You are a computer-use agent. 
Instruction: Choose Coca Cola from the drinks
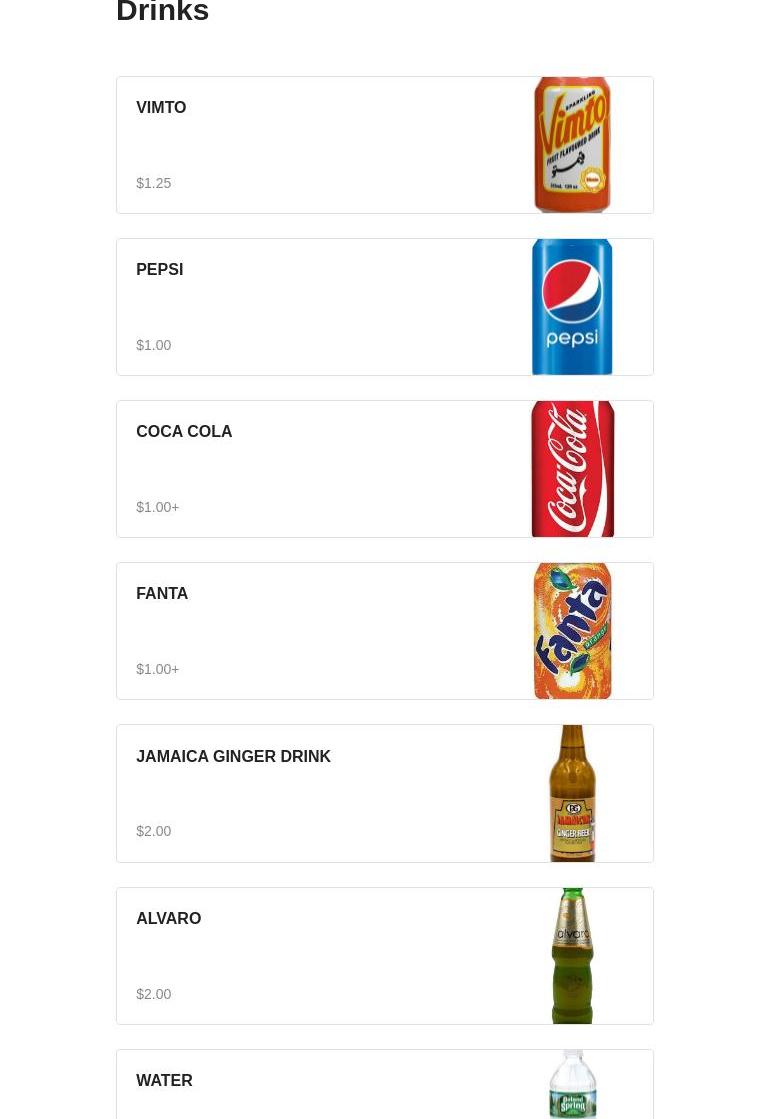coord(384,469)
